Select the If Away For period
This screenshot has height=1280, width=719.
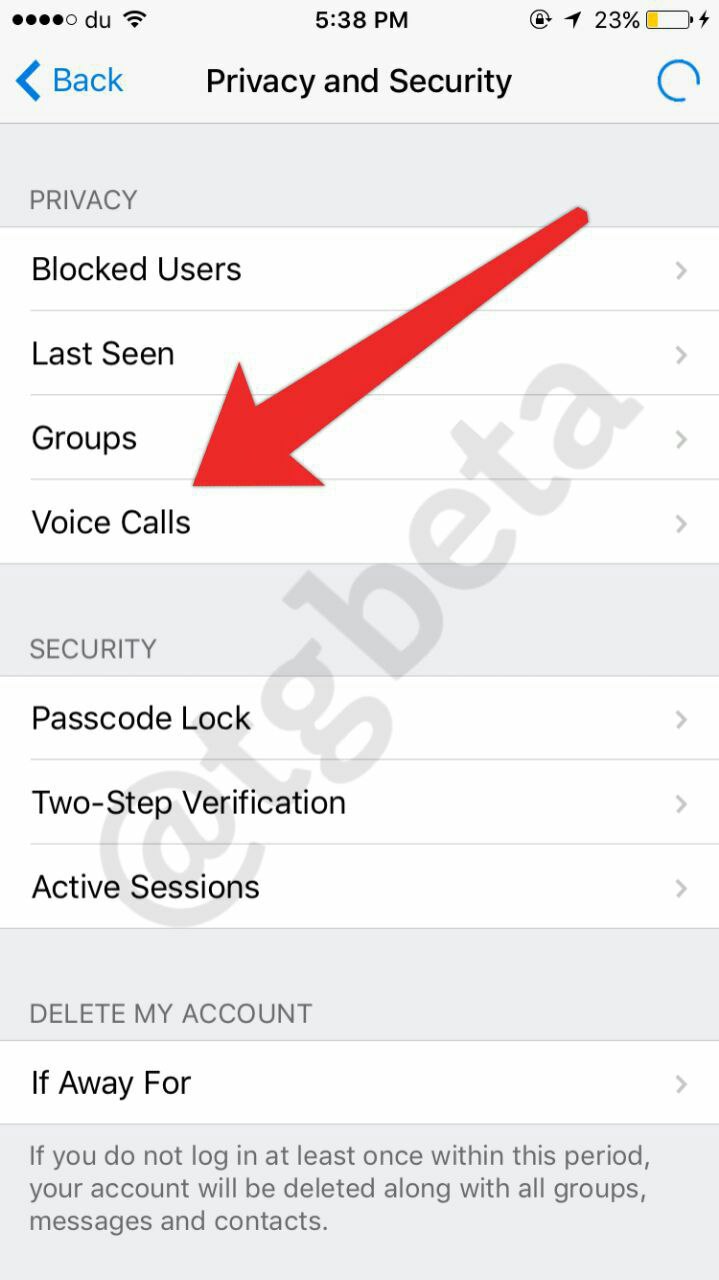click(x=359, y=1083)
